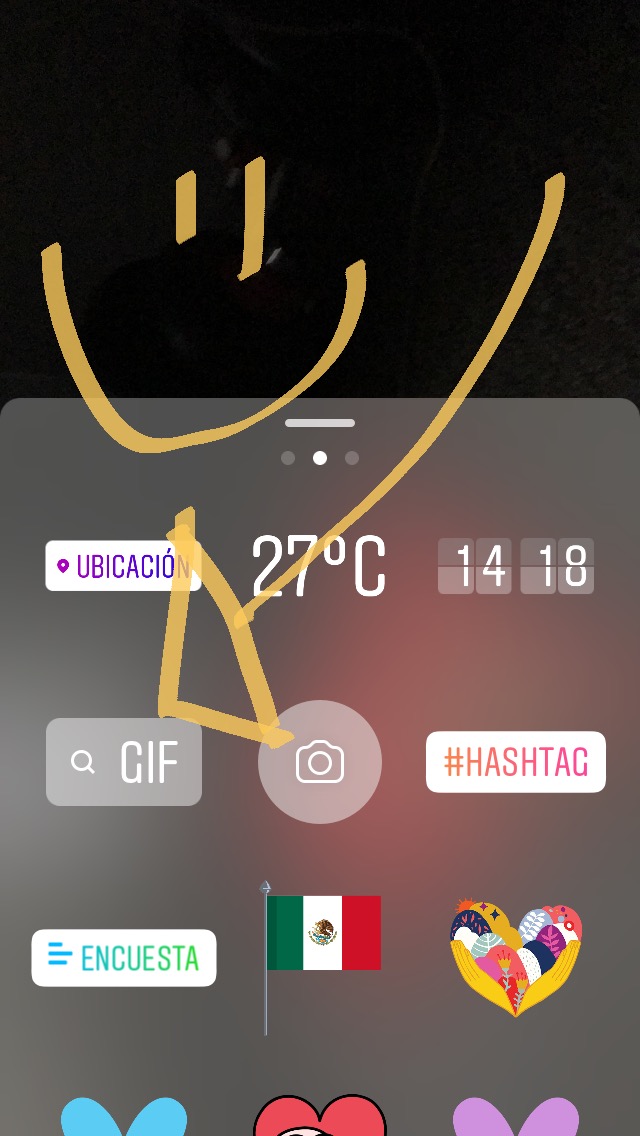This screenshot has width=640, height=1136.
Task: Add the #HASHTAG sticker
Action: pos(516,762)
